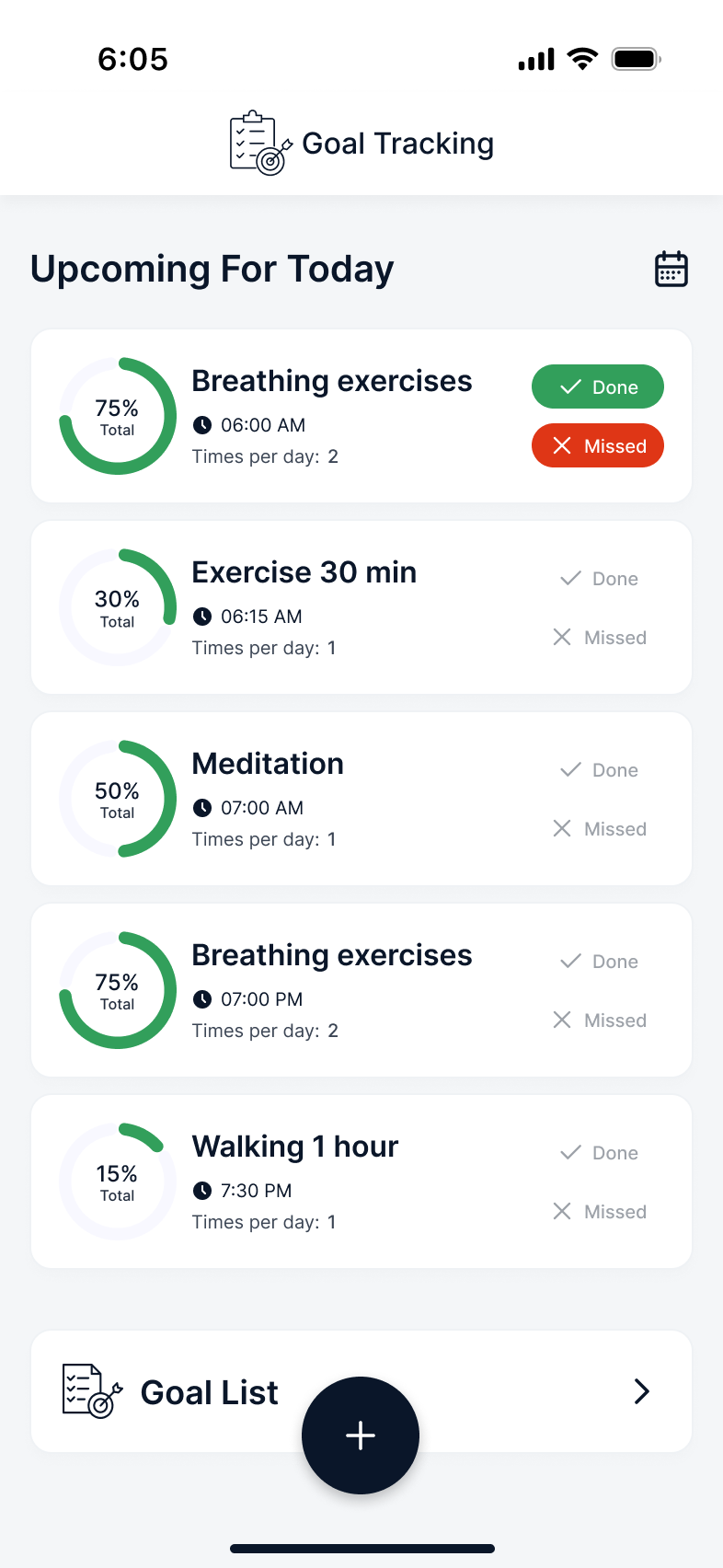The image size is (723, 1568).
Task: Open the calendar icon next to Upcoming For Today
Action: coord(671,269)
